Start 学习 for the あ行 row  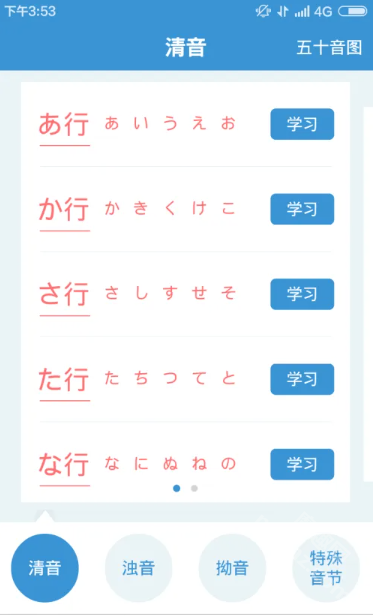click(x=302, y=124)
